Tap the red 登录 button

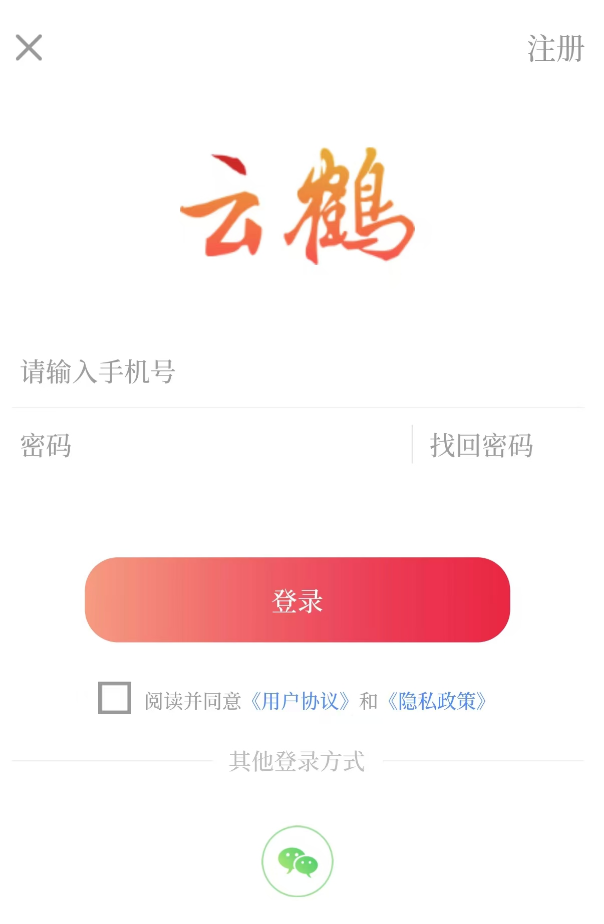coord(297,600)
